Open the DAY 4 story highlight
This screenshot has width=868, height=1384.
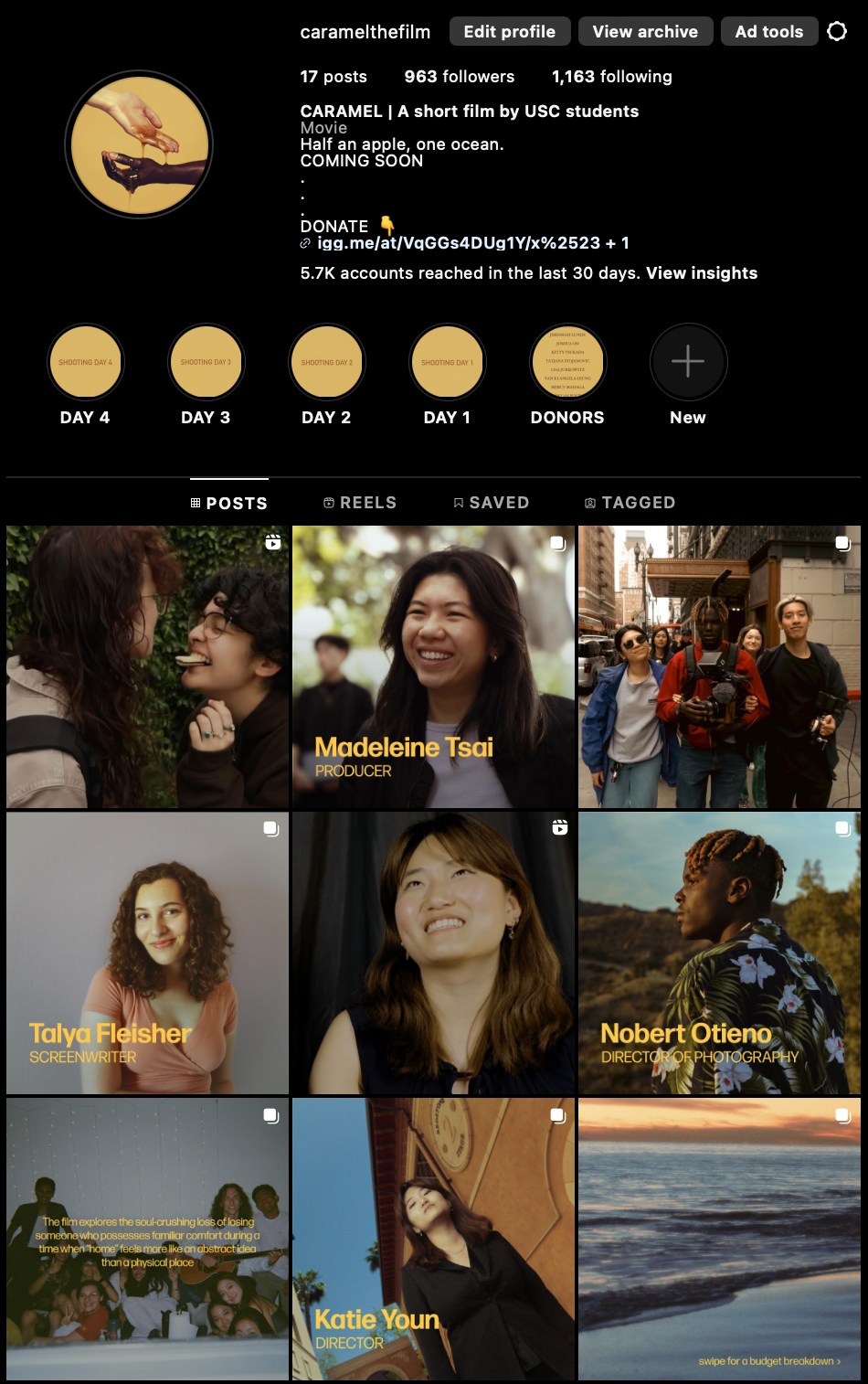86,362
